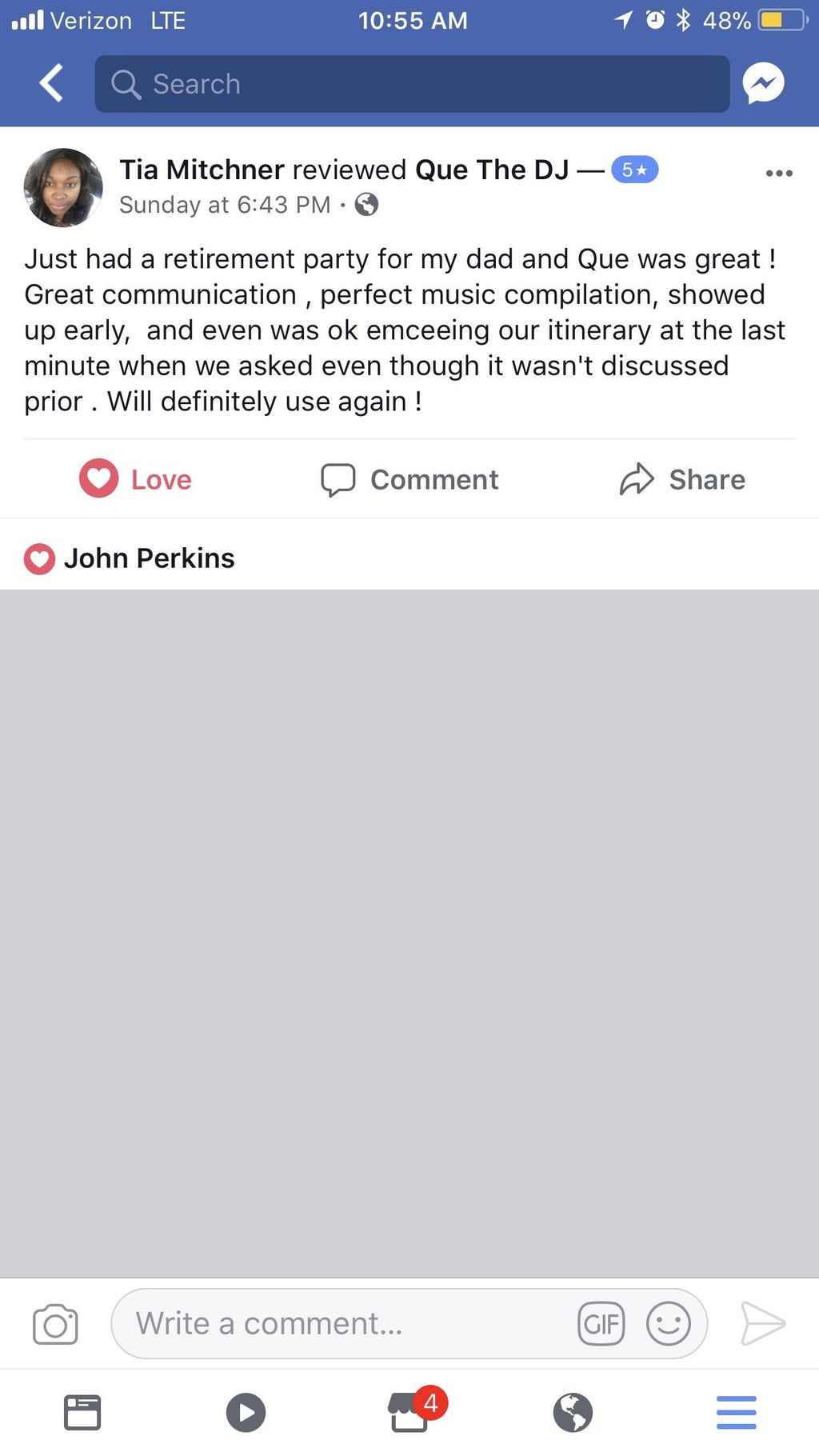Toggle the Love reaction on the review

coord(134,479)
